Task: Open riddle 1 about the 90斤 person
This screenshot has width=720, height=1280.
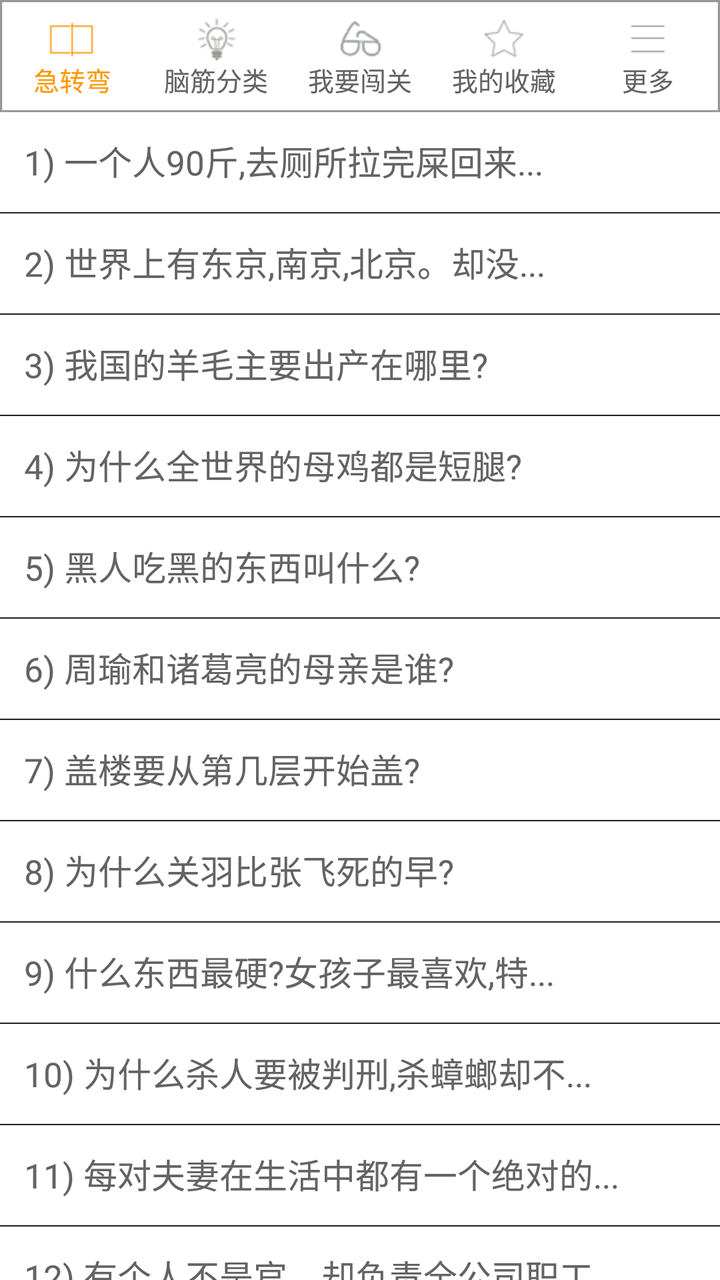Action: click(360, 163)
